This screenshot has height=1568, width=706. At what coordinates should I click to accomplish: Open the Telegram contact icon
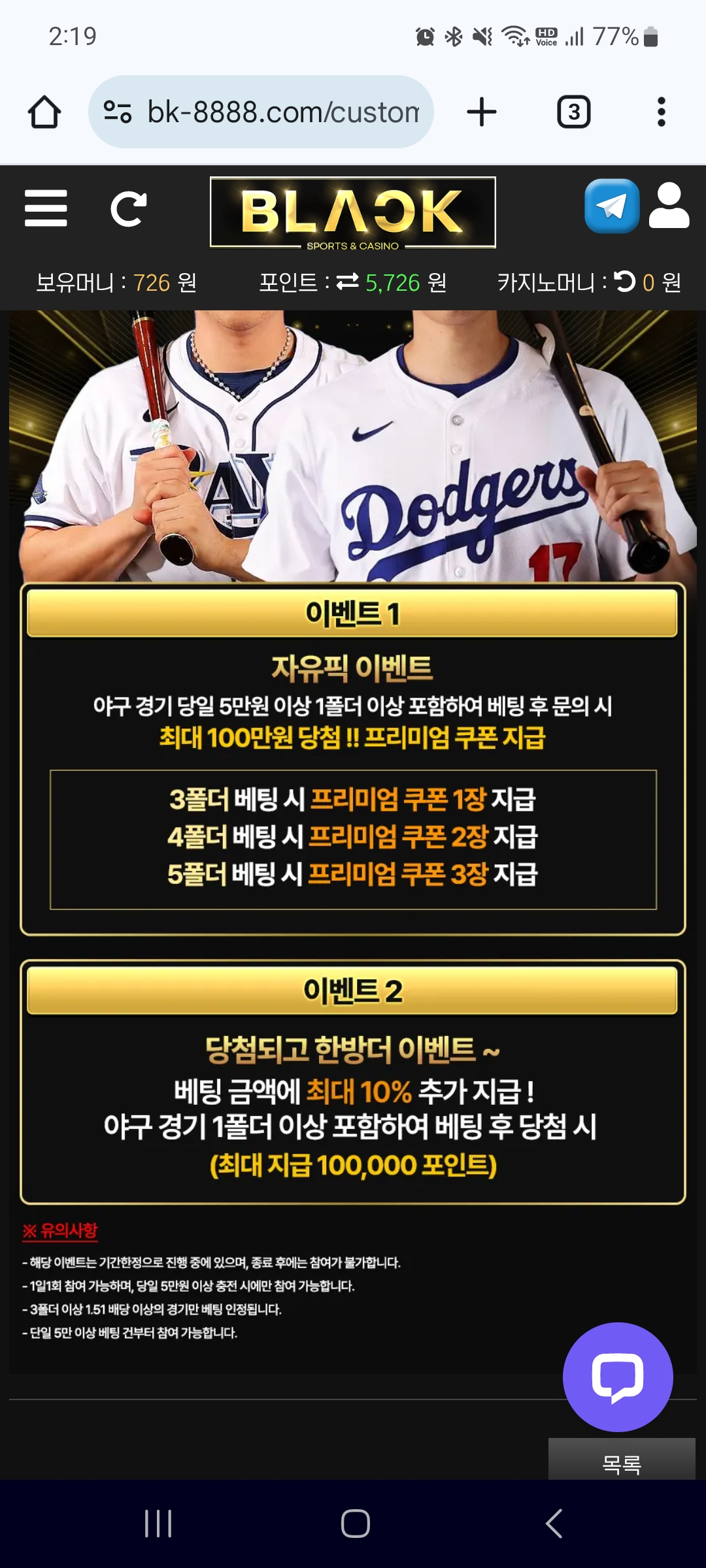point(611,206)
